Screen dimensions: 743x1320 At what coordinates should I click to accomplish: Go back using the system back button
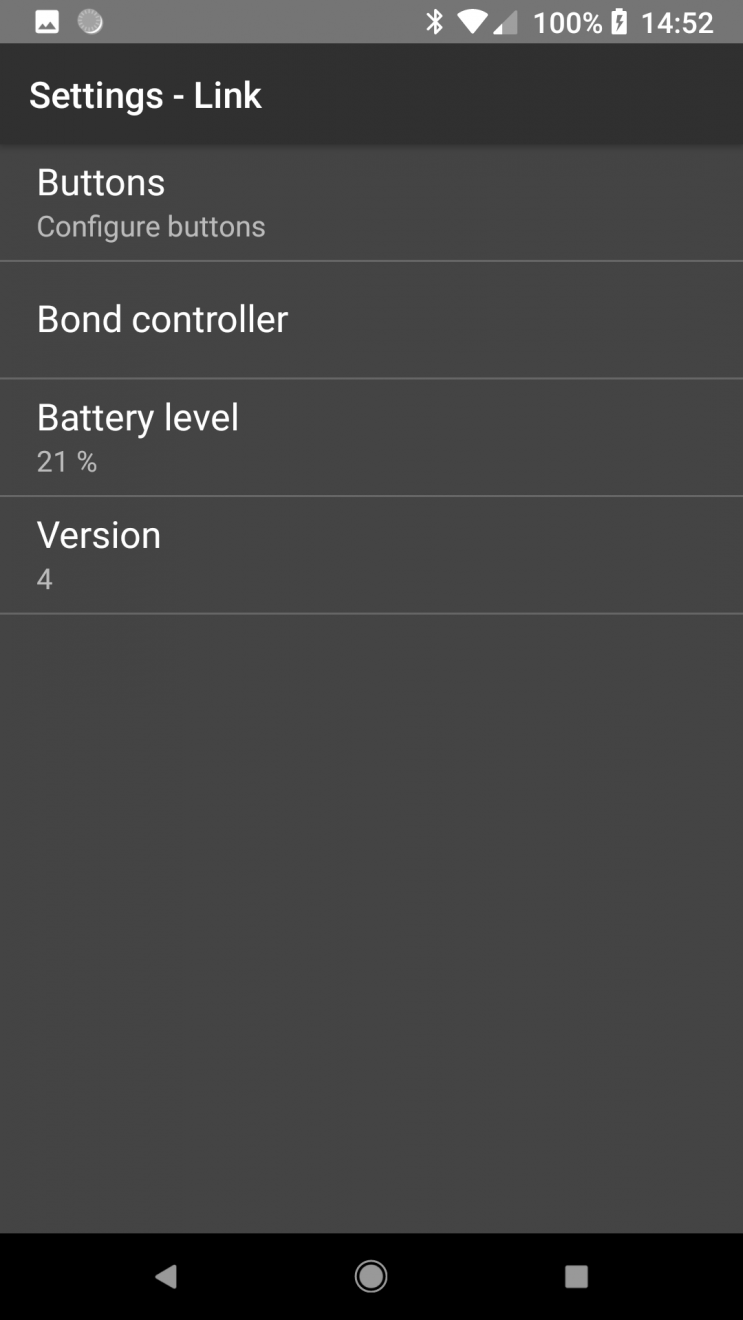tap(166, 1276)
